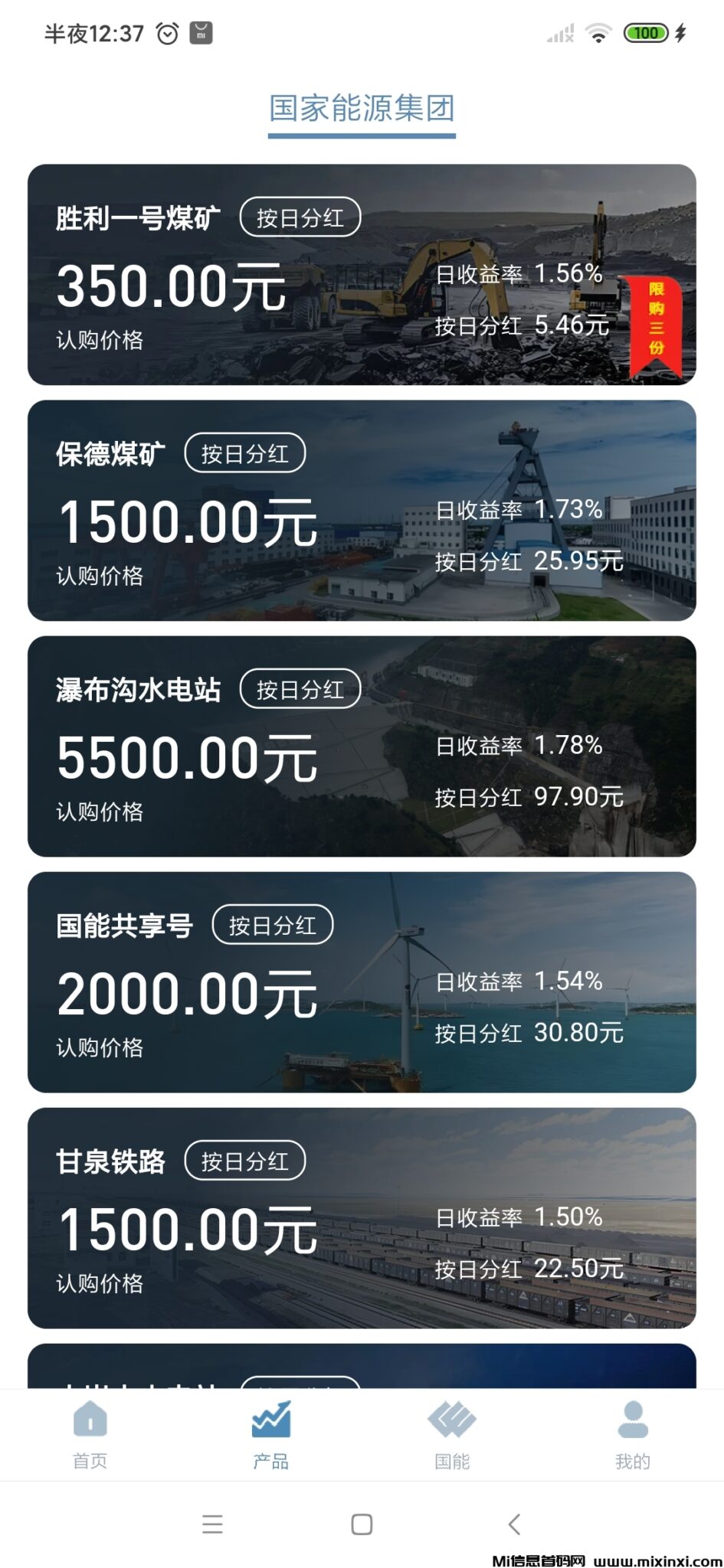Image resolution: width=724 pixels, height=1568 pixels.
Task: Switch to the 首页 tab
Action: pyautogui.click(x=90, y=1436)
